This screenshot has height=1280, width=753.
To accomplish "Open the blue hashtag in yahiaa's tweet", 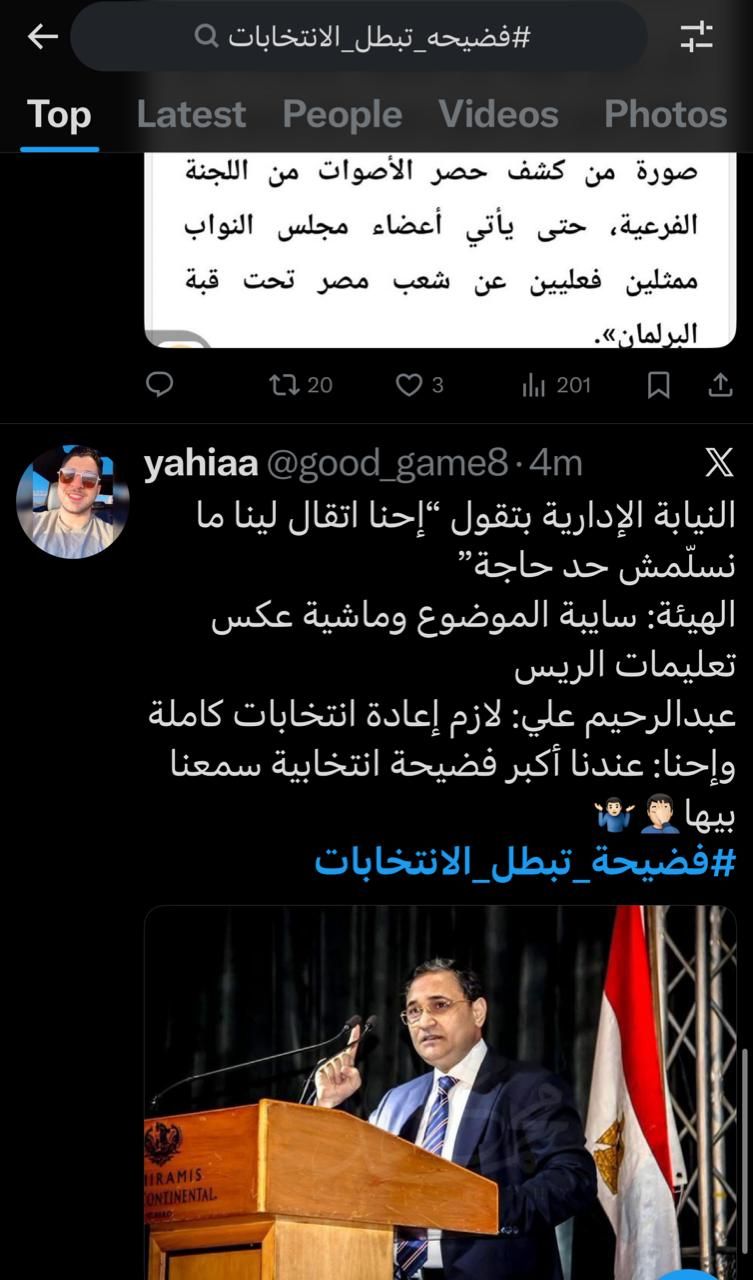I will 524,862.
